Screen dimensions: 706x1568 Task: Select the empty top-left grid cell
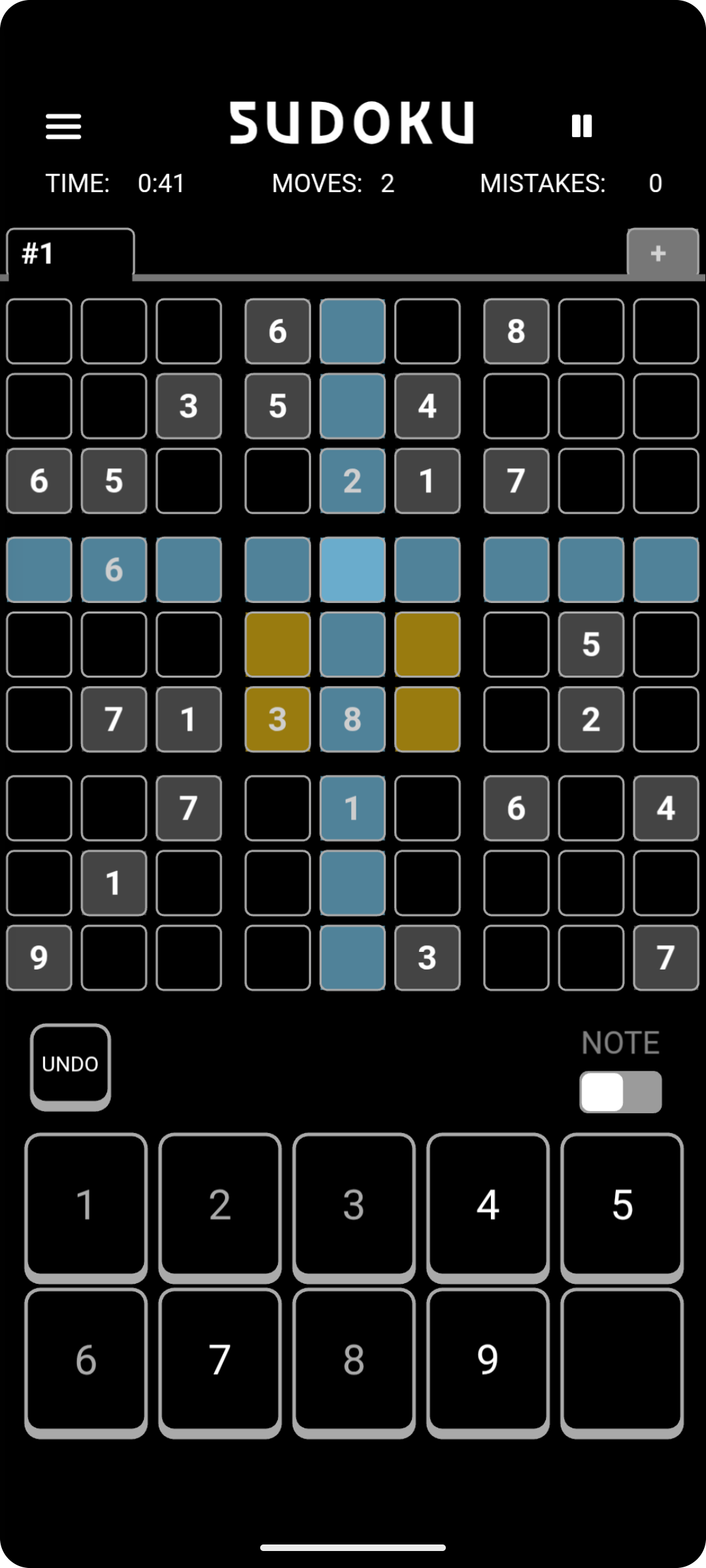(39, 331)
